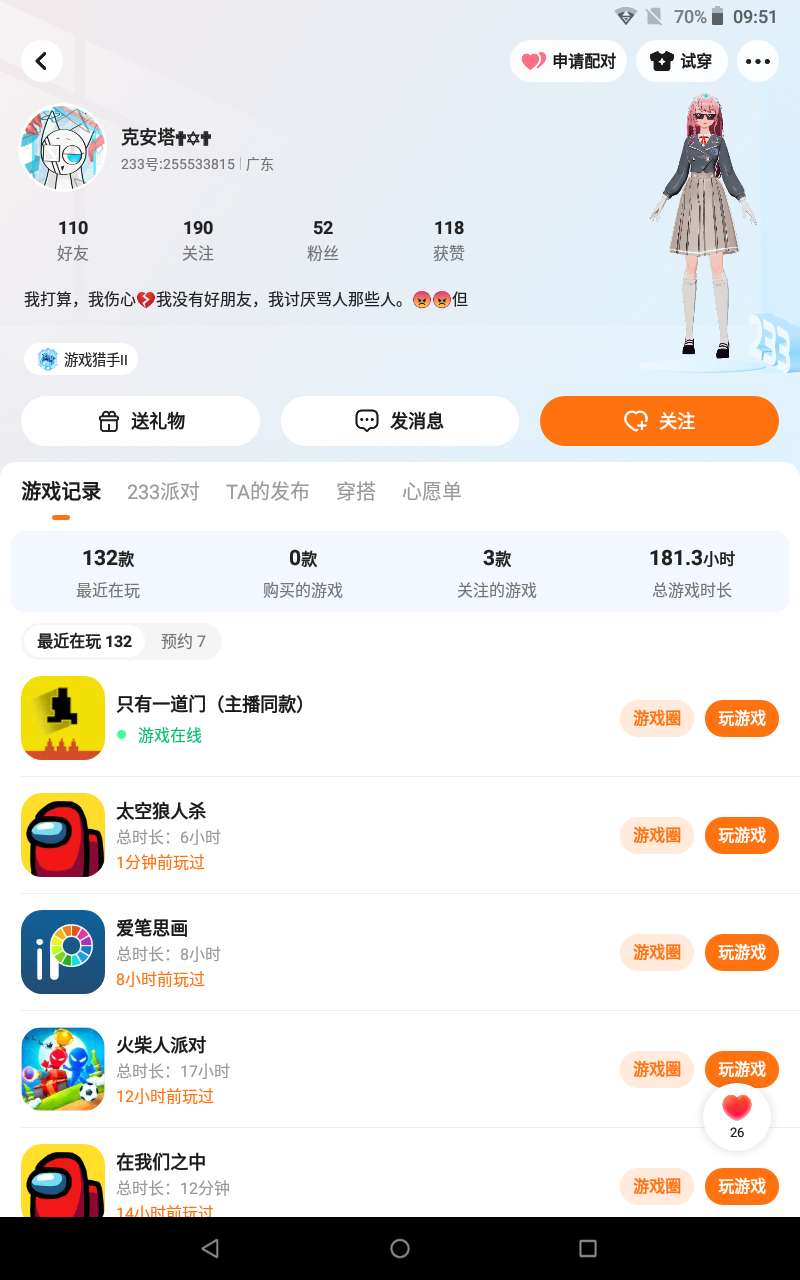Send a gift with 送礼物
The width and height of the screenshot is (800, 1280).
pos(140,421)
